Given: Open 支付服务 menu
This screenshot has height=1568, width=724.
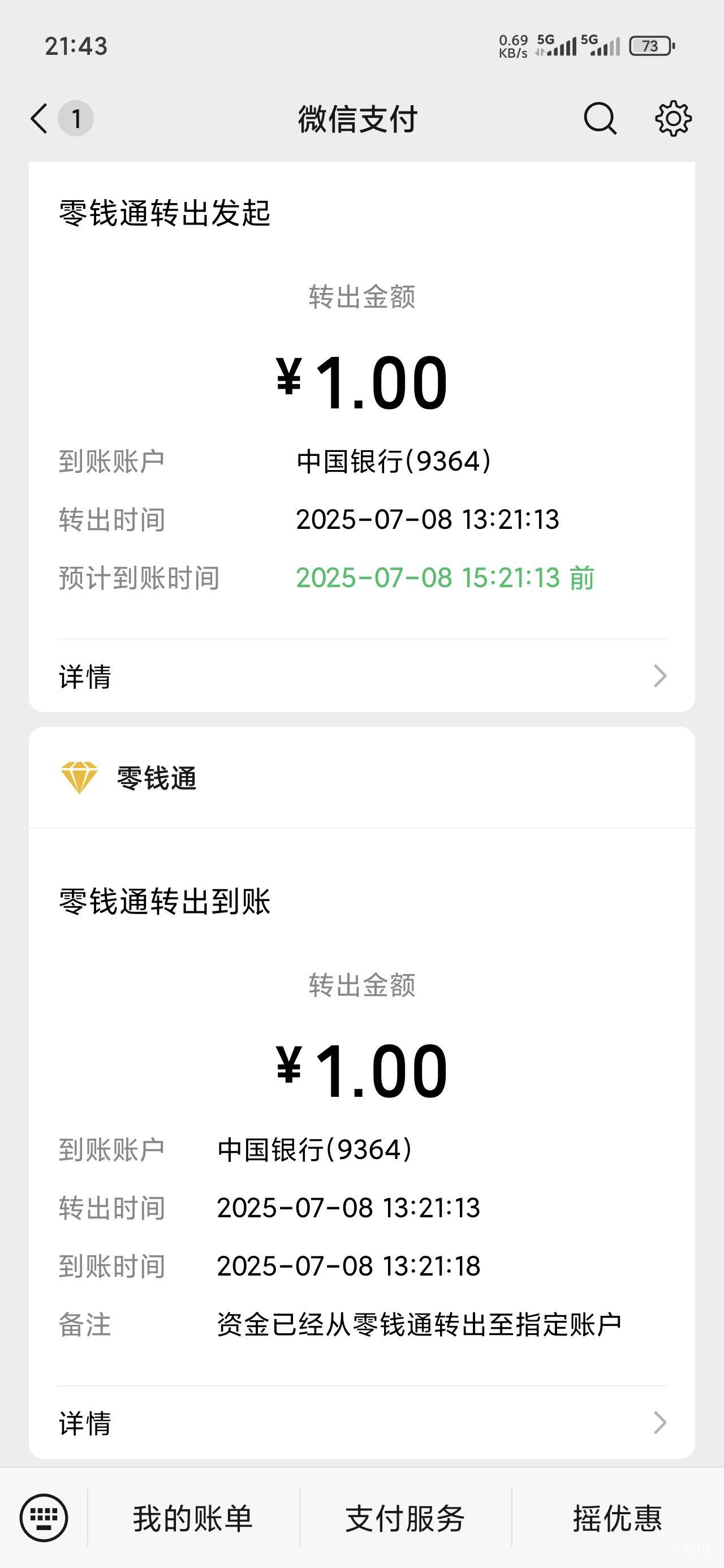Looking at the screenshot, I should click(x=405, y=1518).
